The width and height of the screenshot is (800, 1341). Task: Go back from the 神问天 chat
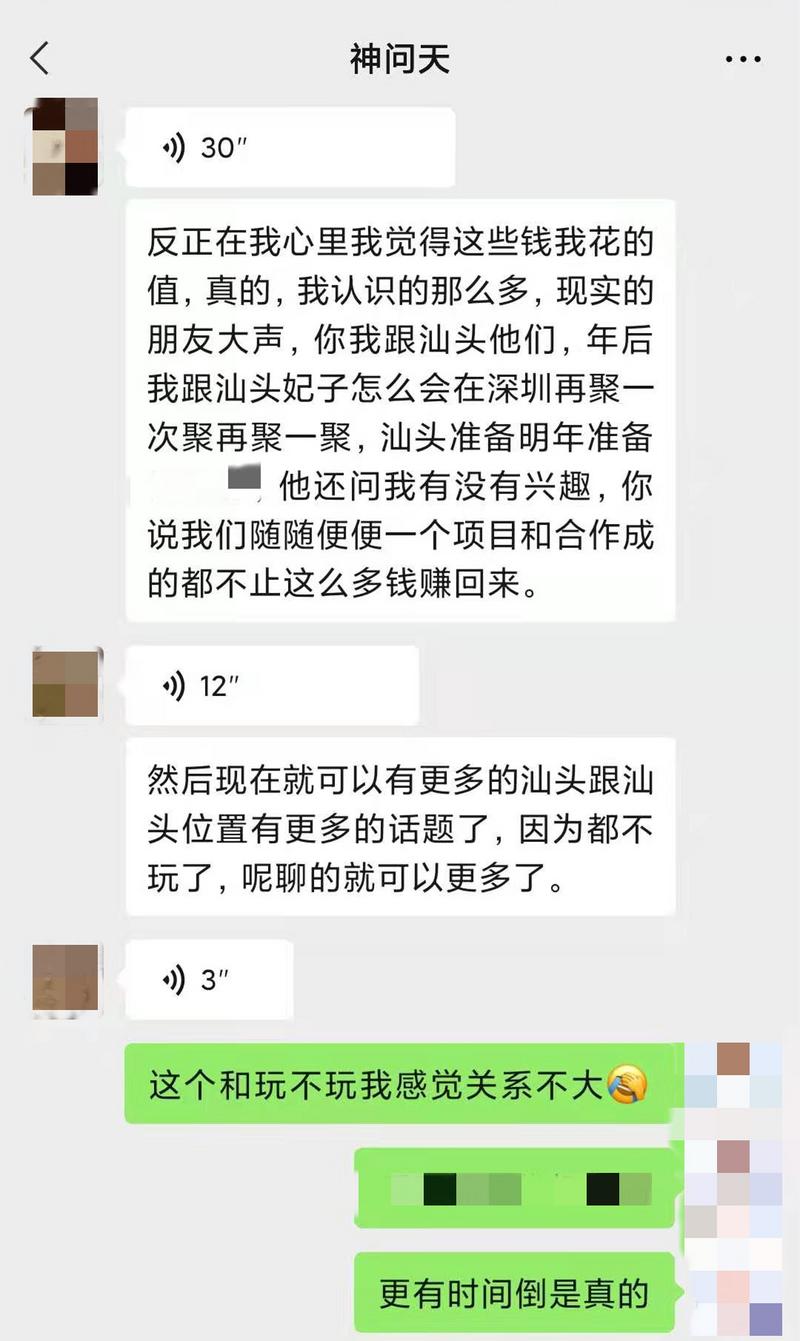[x=40, y=59]
